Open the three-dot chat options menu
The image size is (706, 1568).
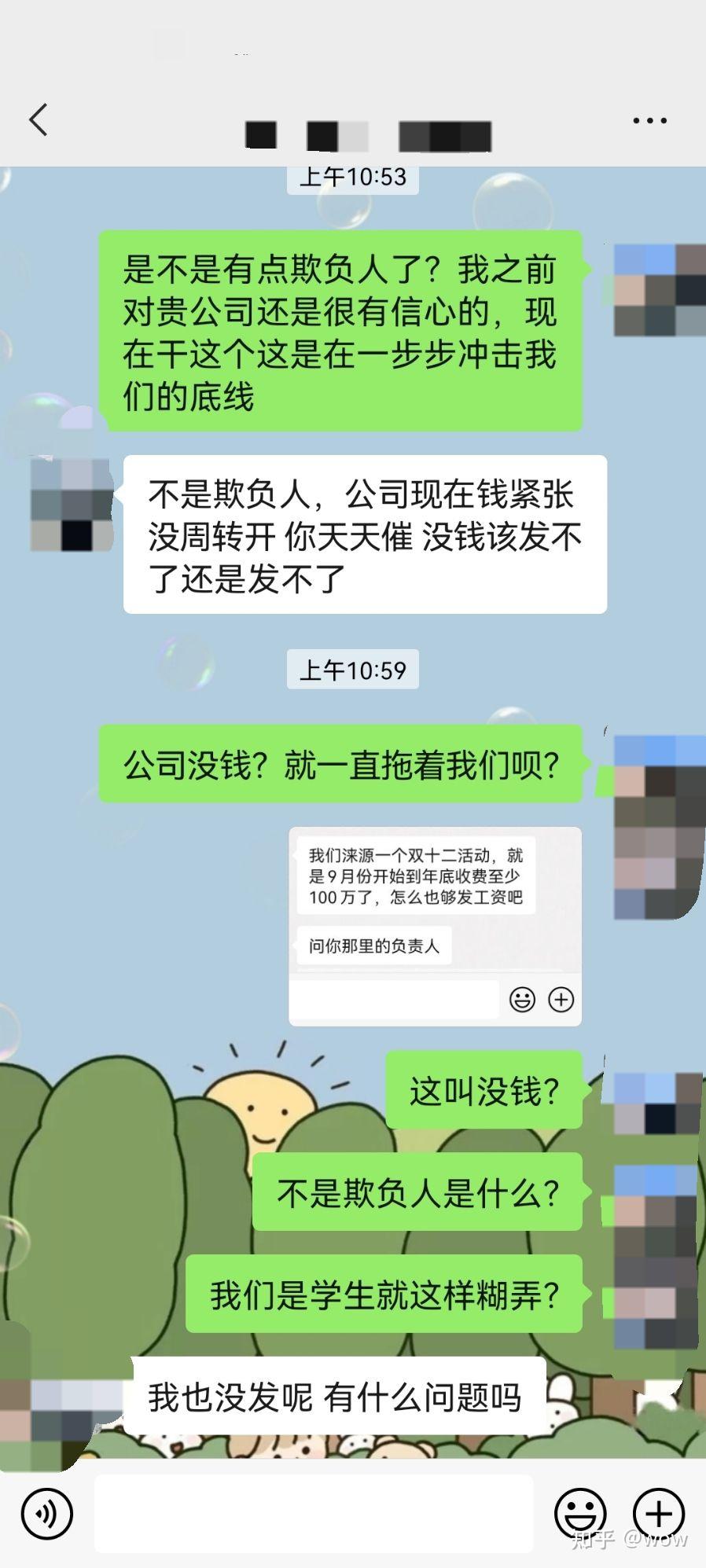[x=650, y=121]
